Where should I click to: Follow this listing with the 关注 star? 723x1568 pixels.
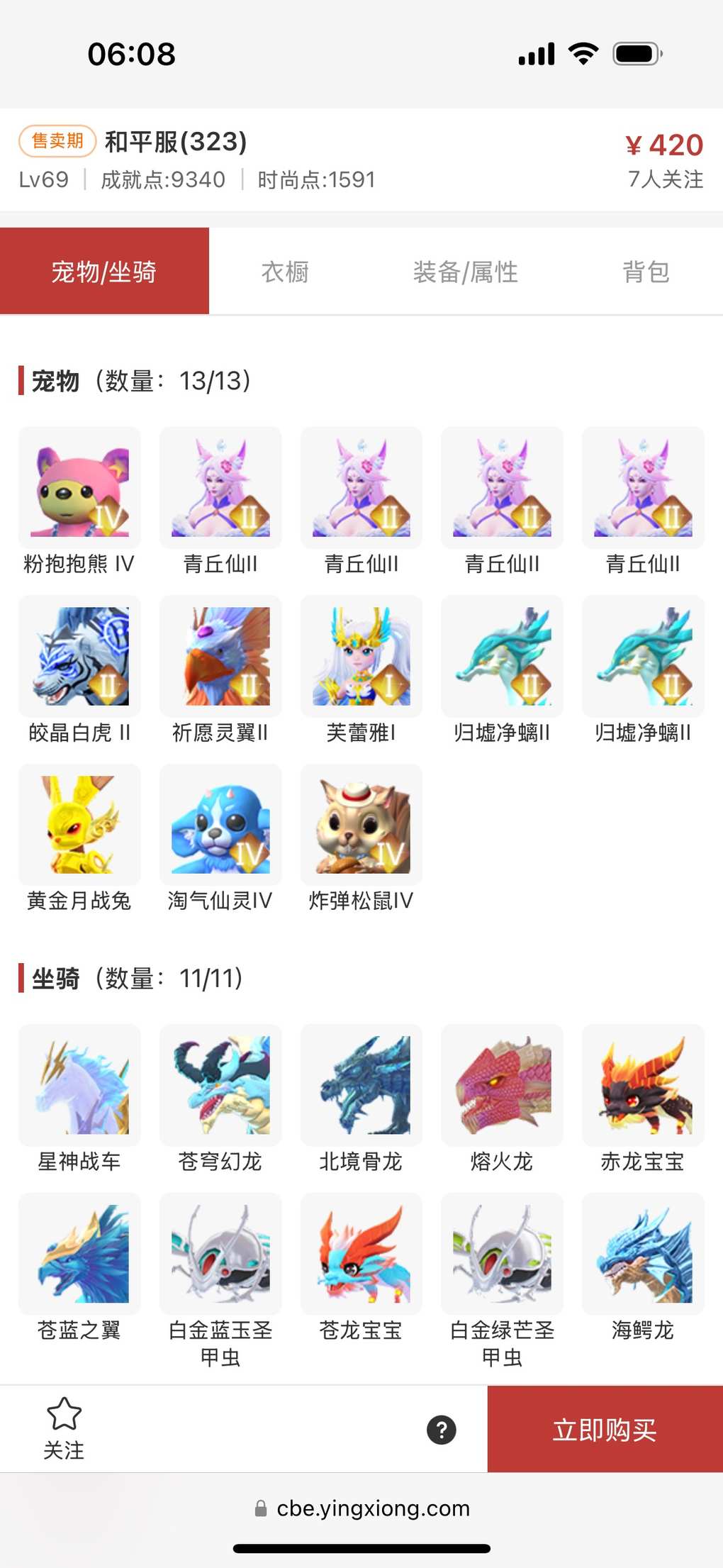(64, 1428)
